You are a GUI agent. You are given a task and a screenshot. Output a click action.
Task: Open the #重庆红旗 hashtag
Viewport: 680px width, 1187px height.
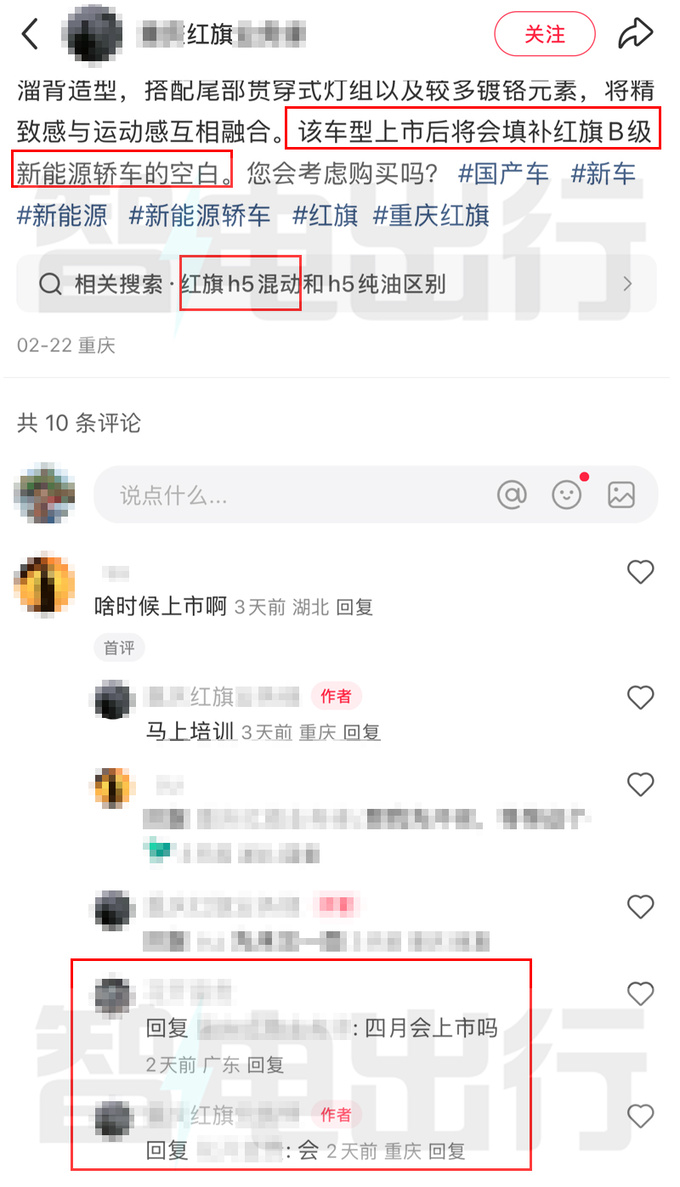431,214
